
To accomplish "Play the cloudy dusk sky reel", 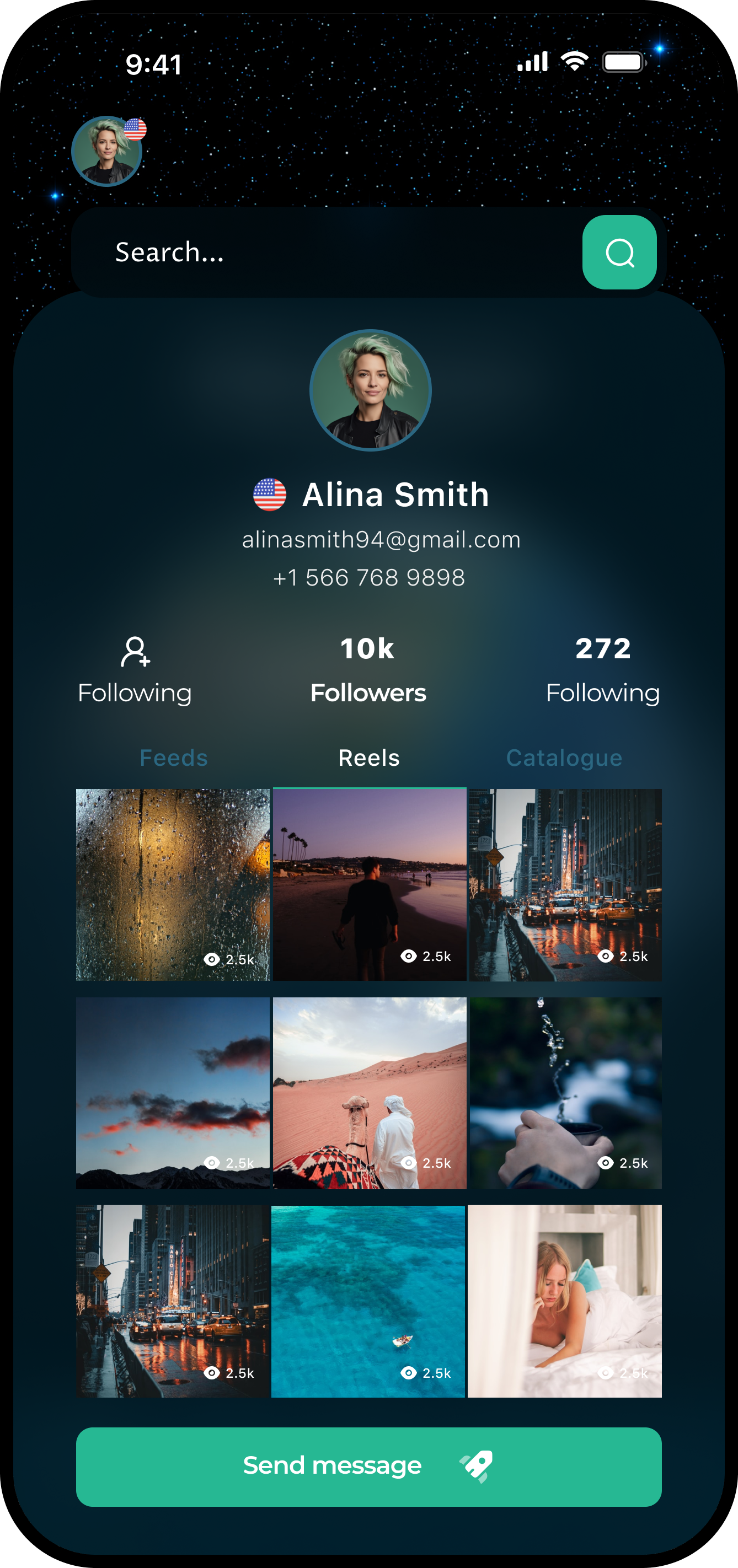I will pyautogui.click(x=172, y=1093).
